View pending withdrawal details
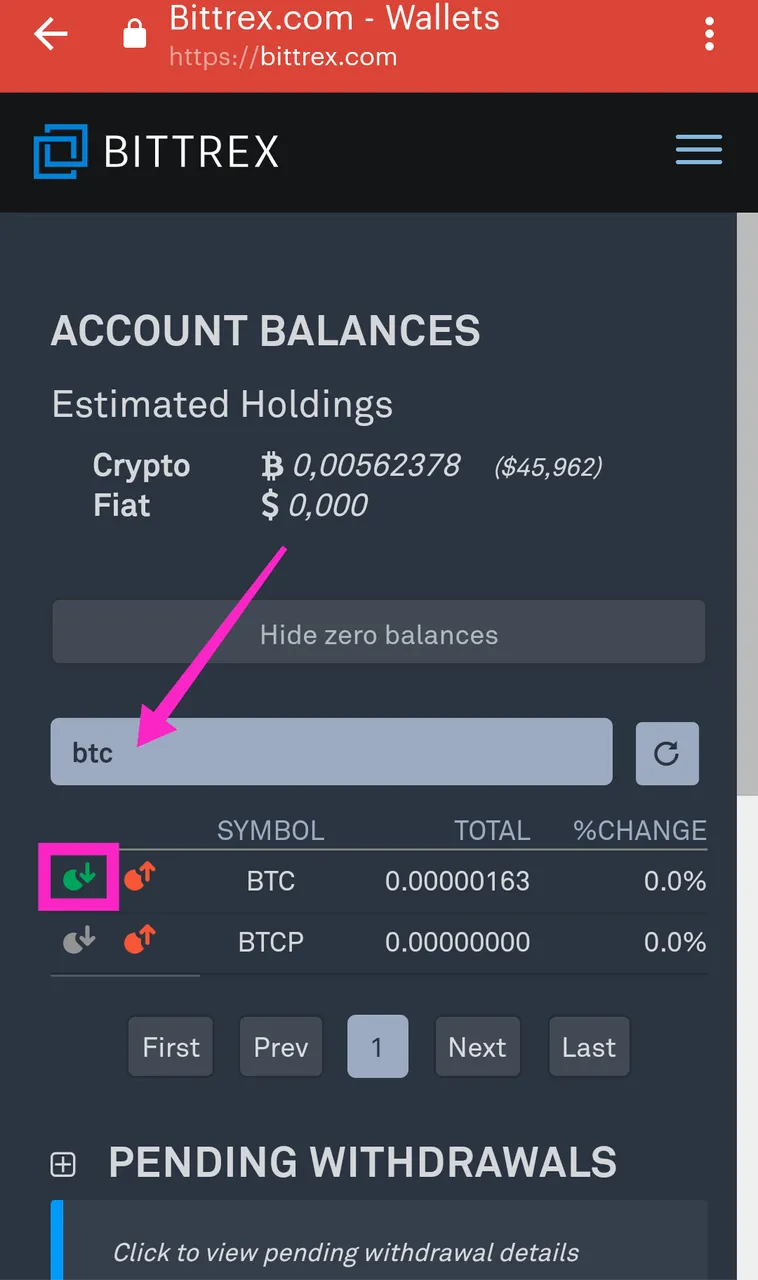The image size is (758, 1280). pos(346,1252)
